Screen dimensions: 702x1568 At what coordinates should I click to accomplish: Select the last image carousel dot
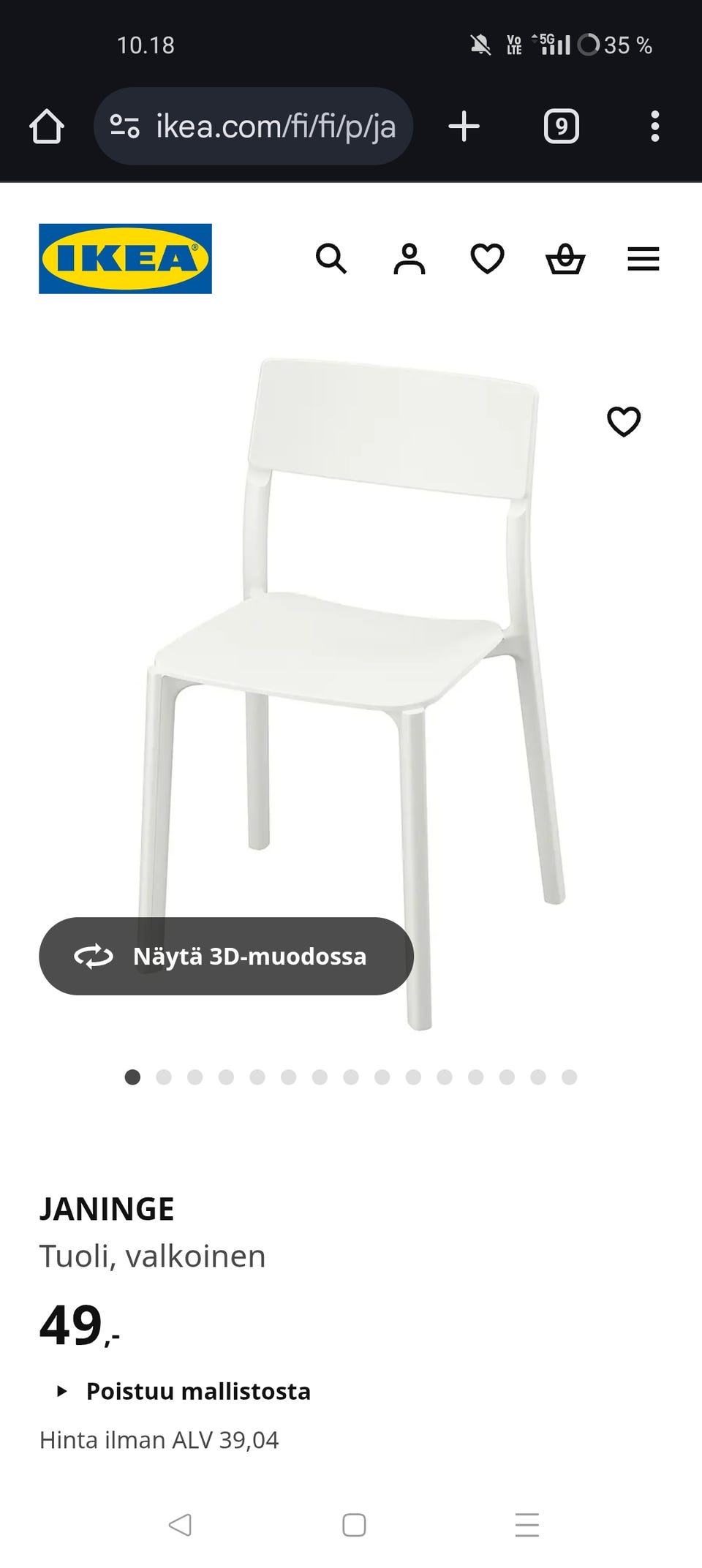click(x=567, y=1077)
